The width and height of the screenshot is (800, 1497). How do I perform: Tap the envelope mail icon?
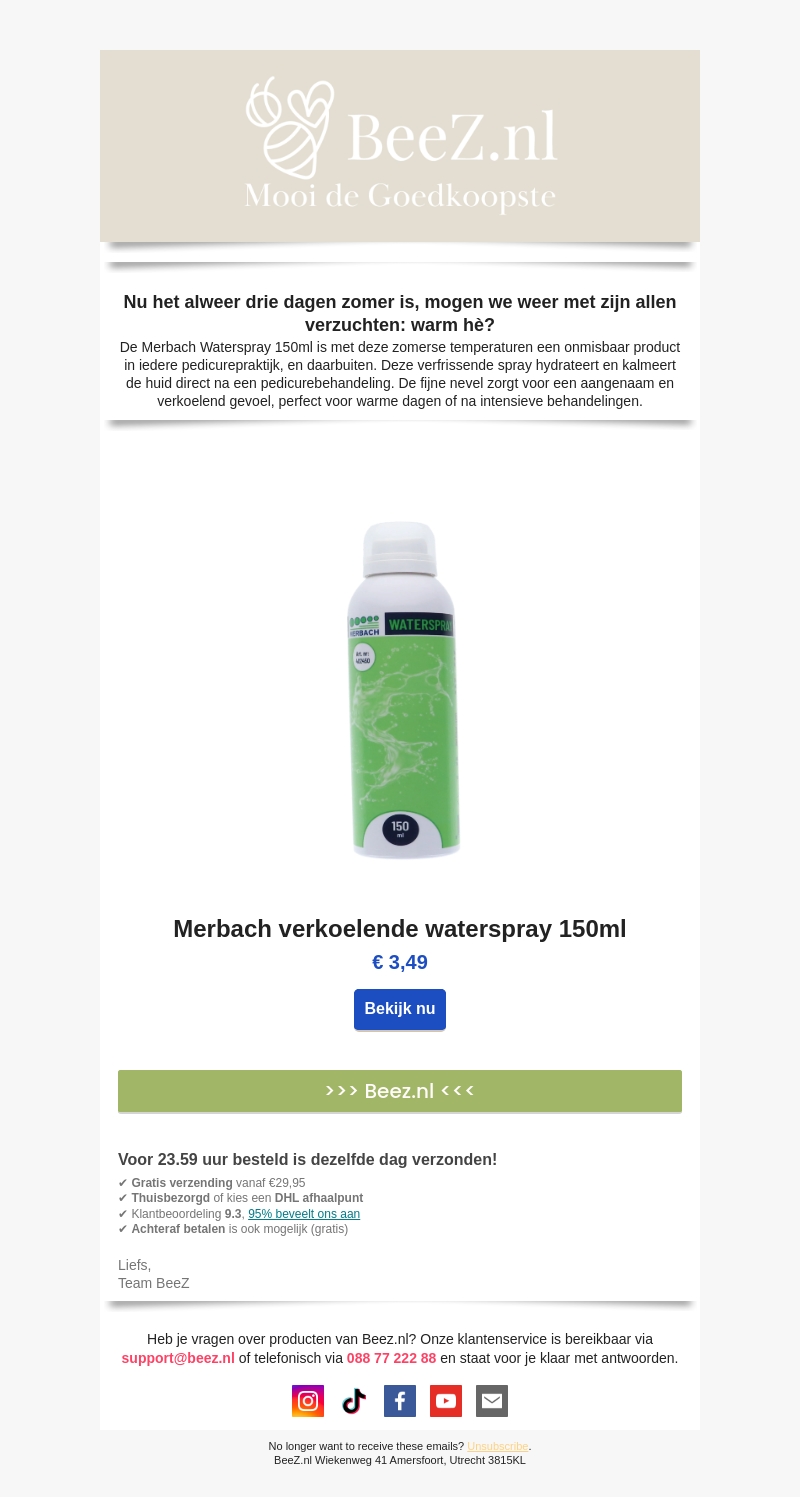492,1401
